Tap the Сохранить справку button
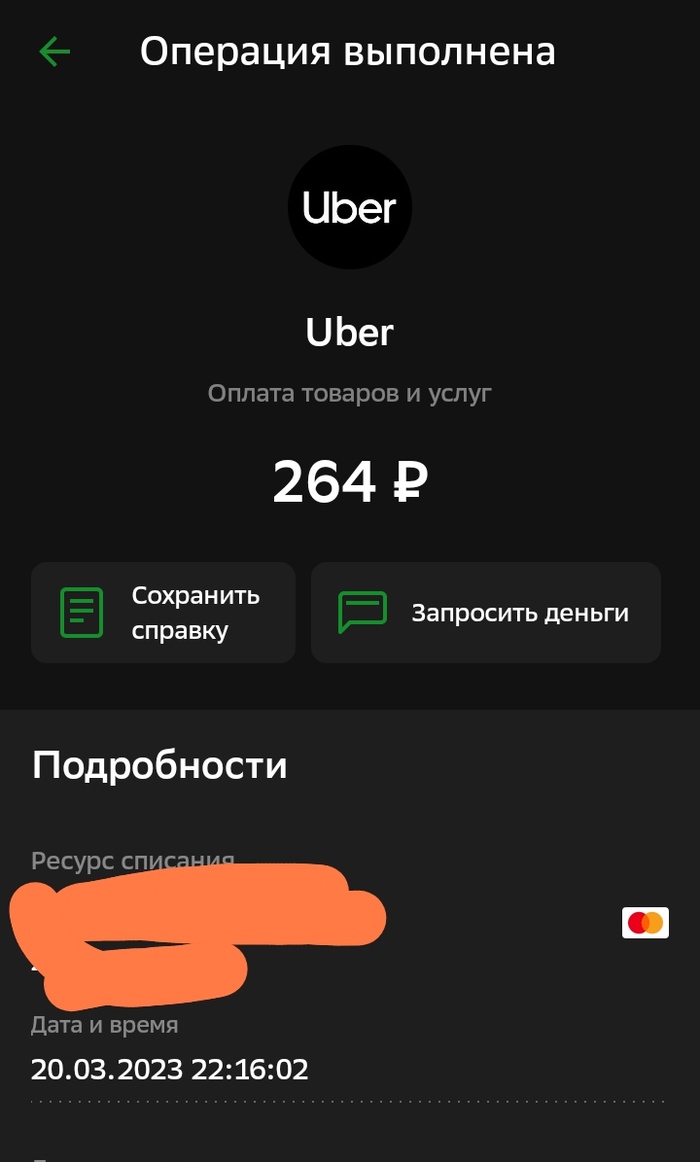Viewport: 700px width, 1162px height. [163, 613]
